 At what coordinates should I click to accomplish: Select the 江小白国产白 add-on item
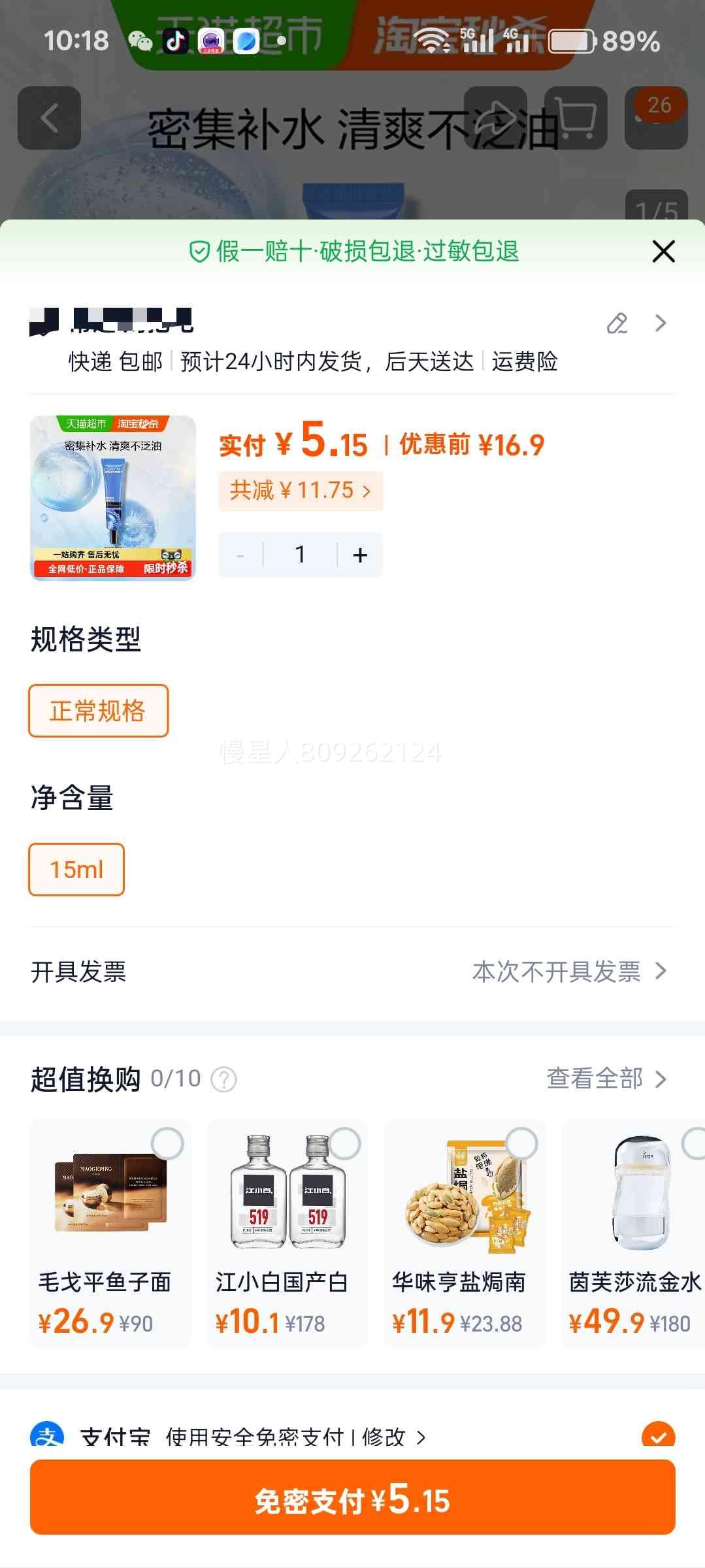(x=344, y=1143)
